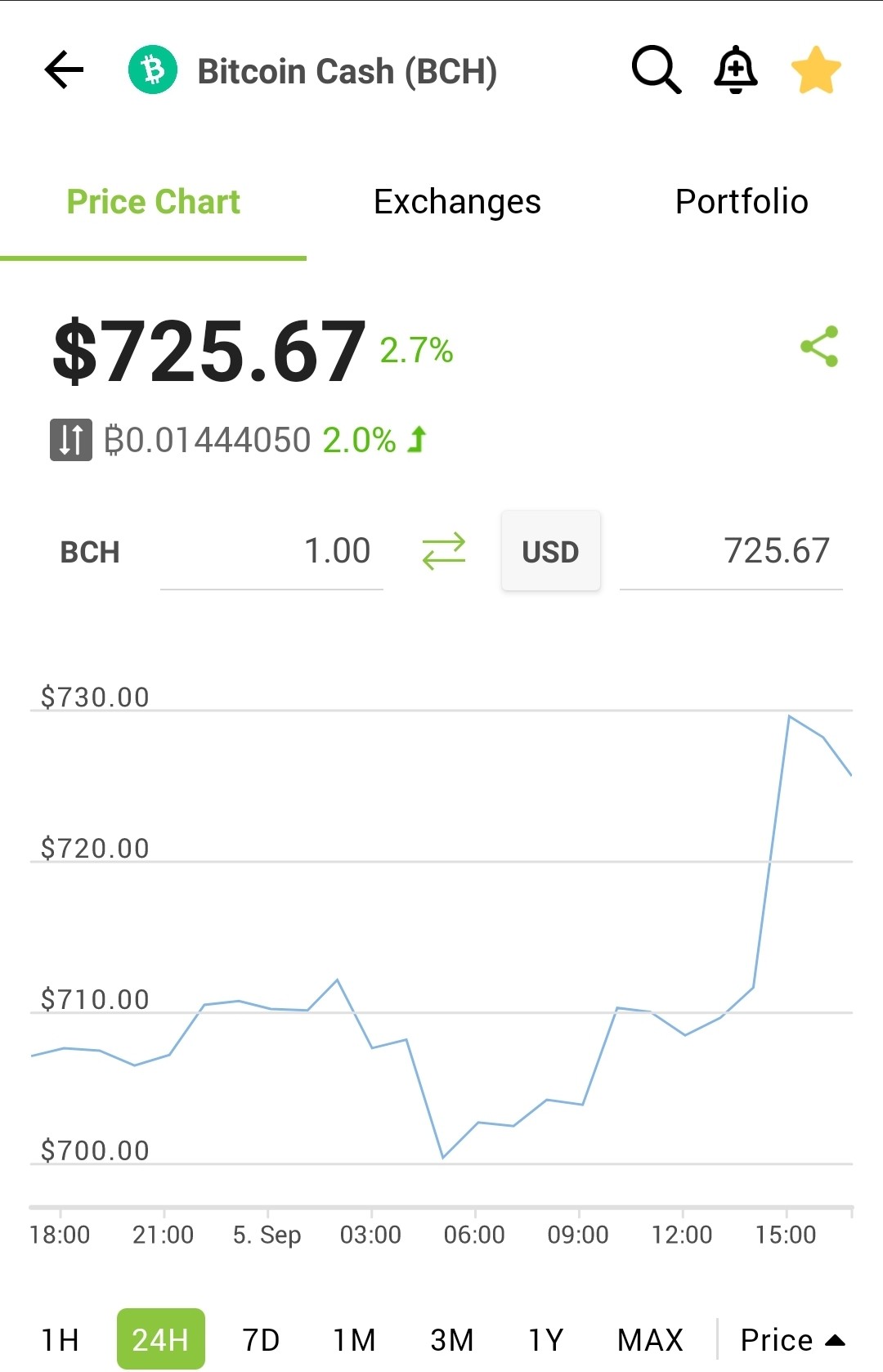Go back with the arrow icon
The image size is (883, 1372).
pos(64,69)
